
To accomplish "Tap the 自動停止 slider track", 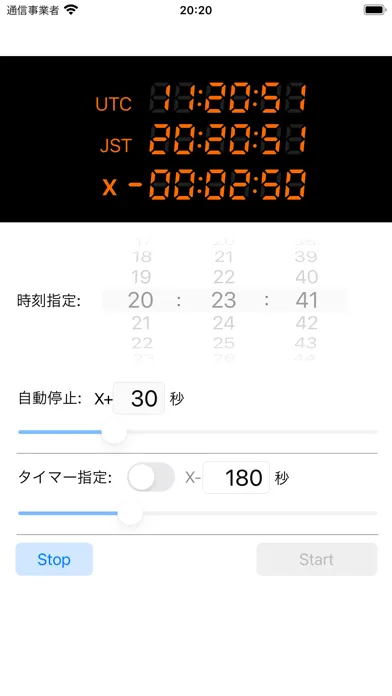I will pyautogui.click(x=198, y=432).
